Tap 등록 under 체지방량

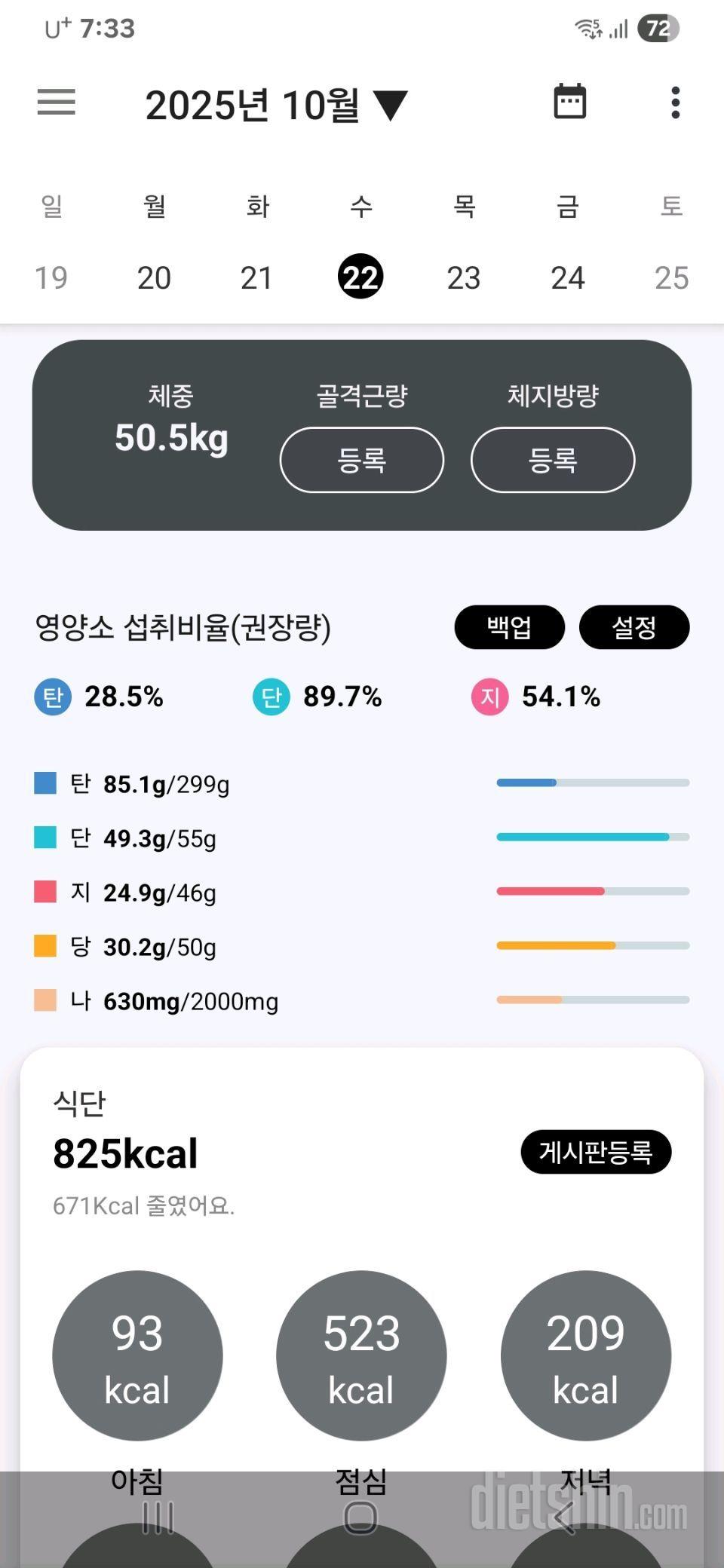(x=552, y=460)
